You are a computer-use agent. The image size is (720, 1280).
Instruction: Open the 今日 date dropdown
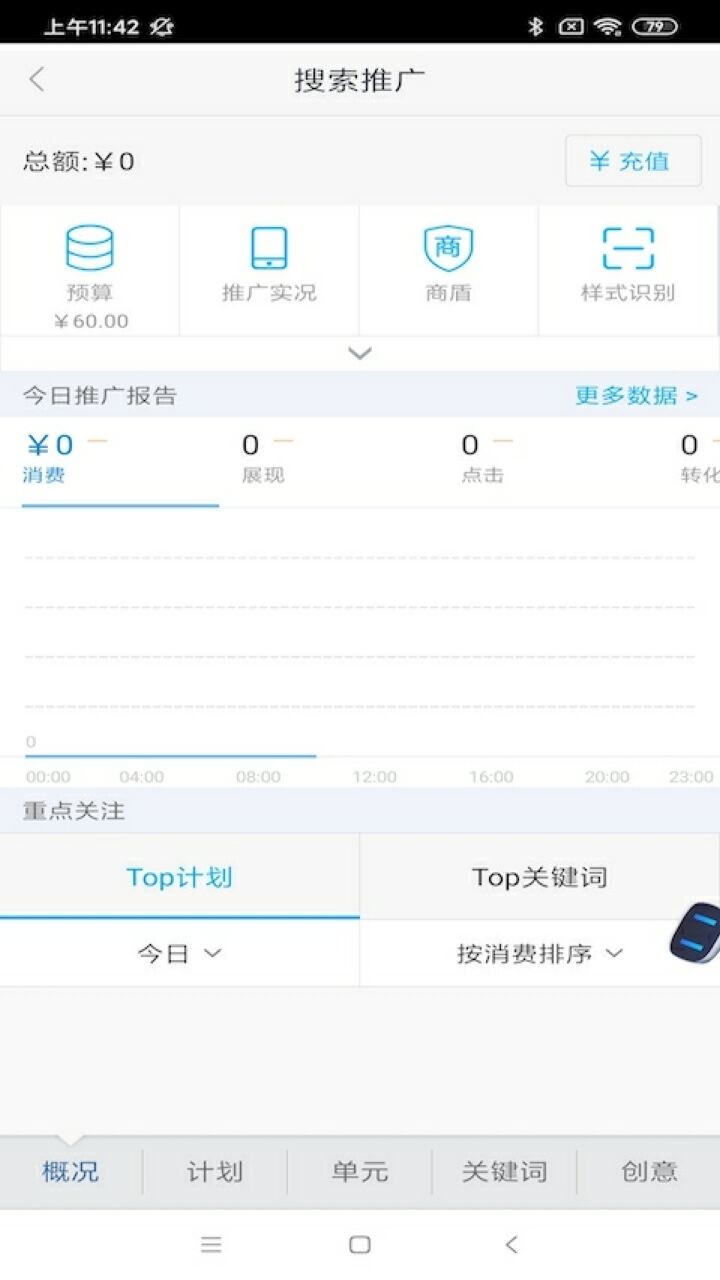[x=179, y=952]
